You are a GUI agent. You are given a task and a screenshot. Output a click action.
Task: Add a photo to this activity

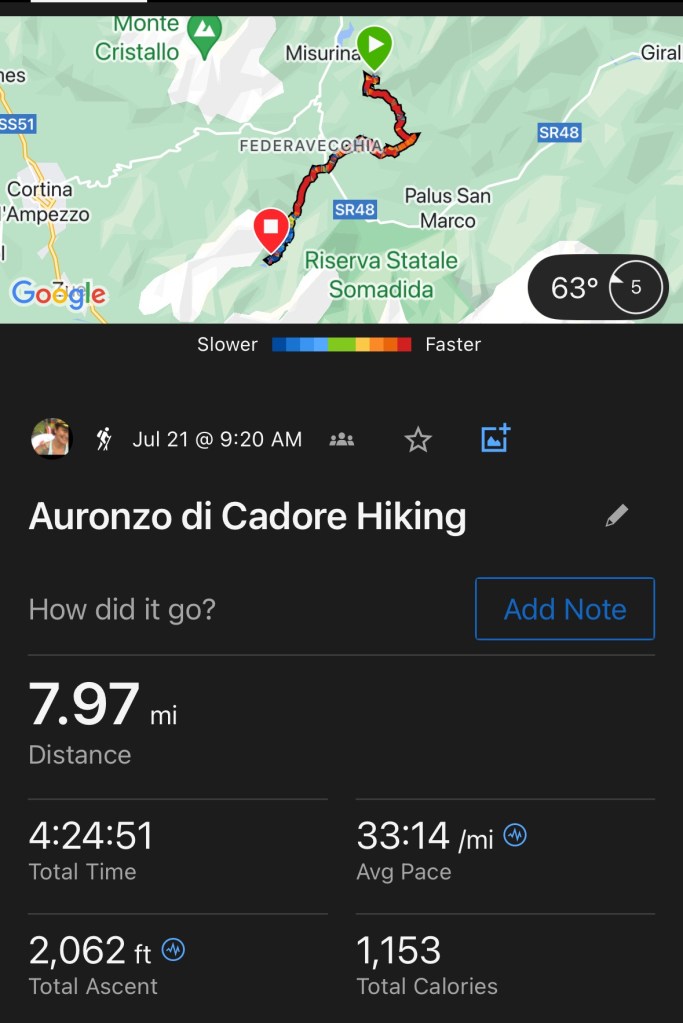coord(495,438)
